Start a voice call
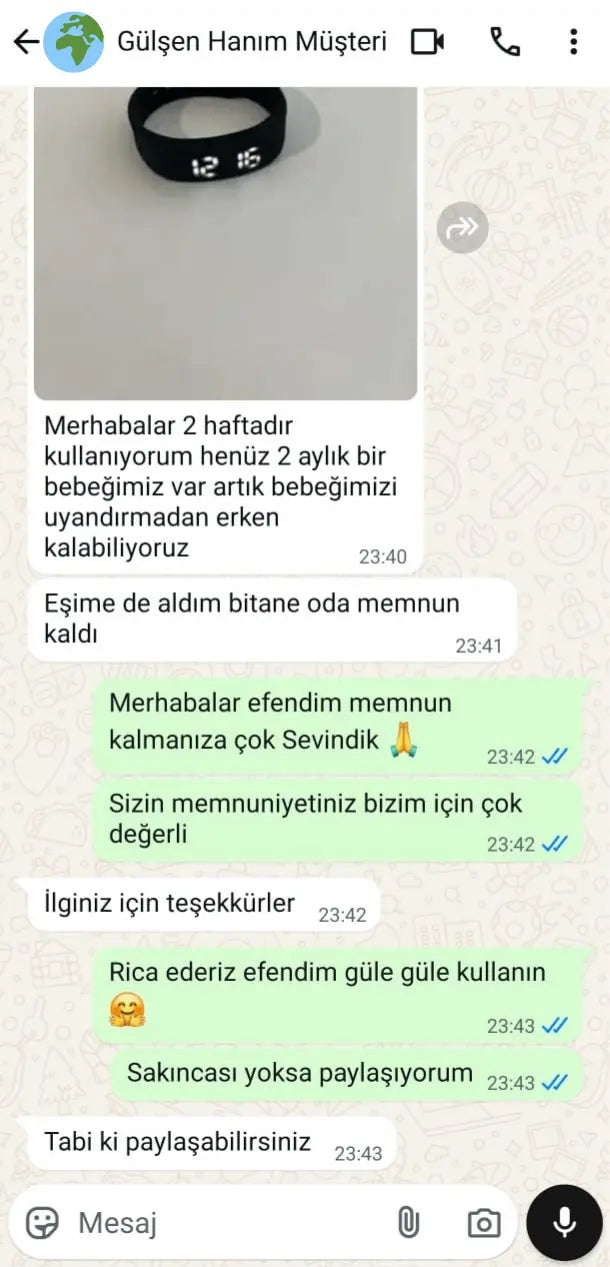The height and width of the screenshot is (1267, 610). 505,42
